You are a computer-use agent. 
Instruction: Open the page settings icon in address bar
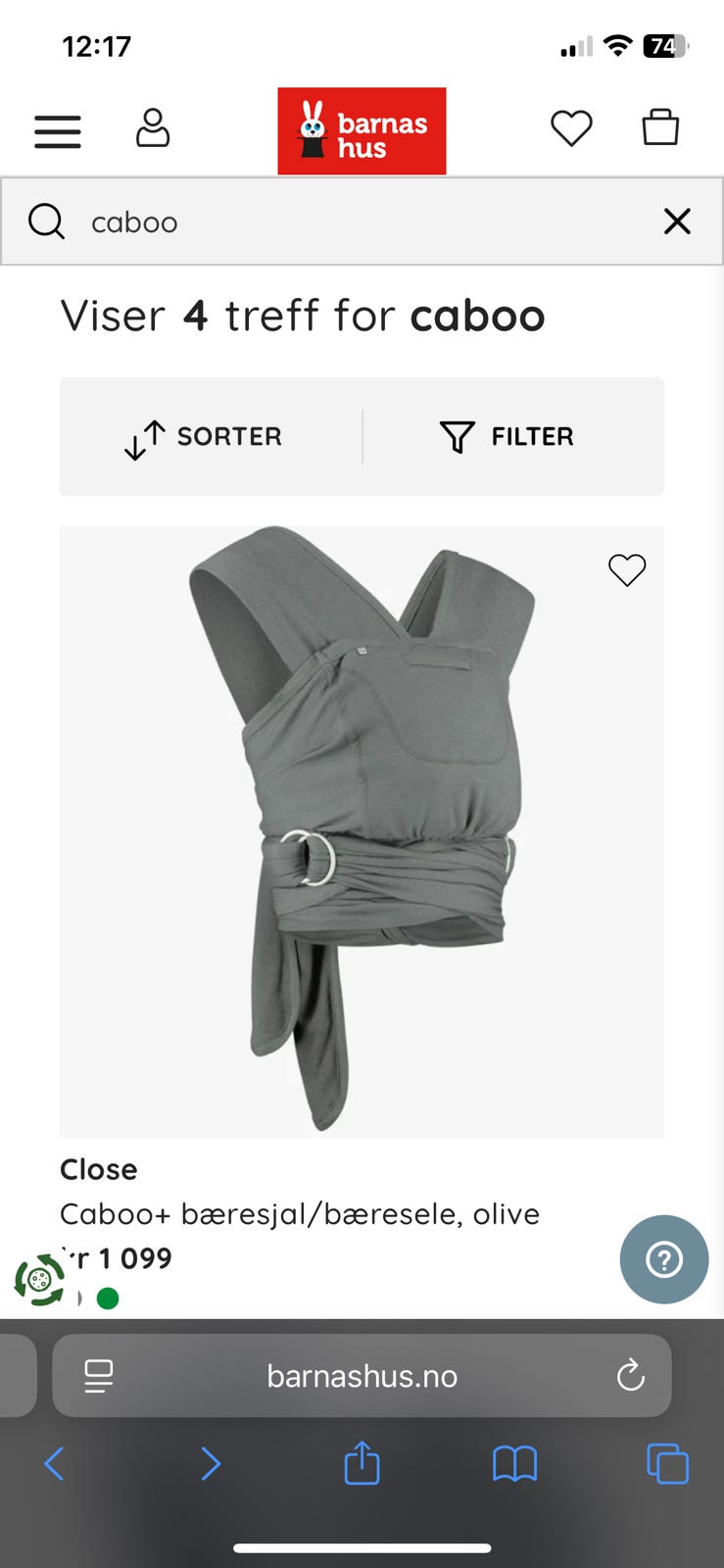[99, 1376]
